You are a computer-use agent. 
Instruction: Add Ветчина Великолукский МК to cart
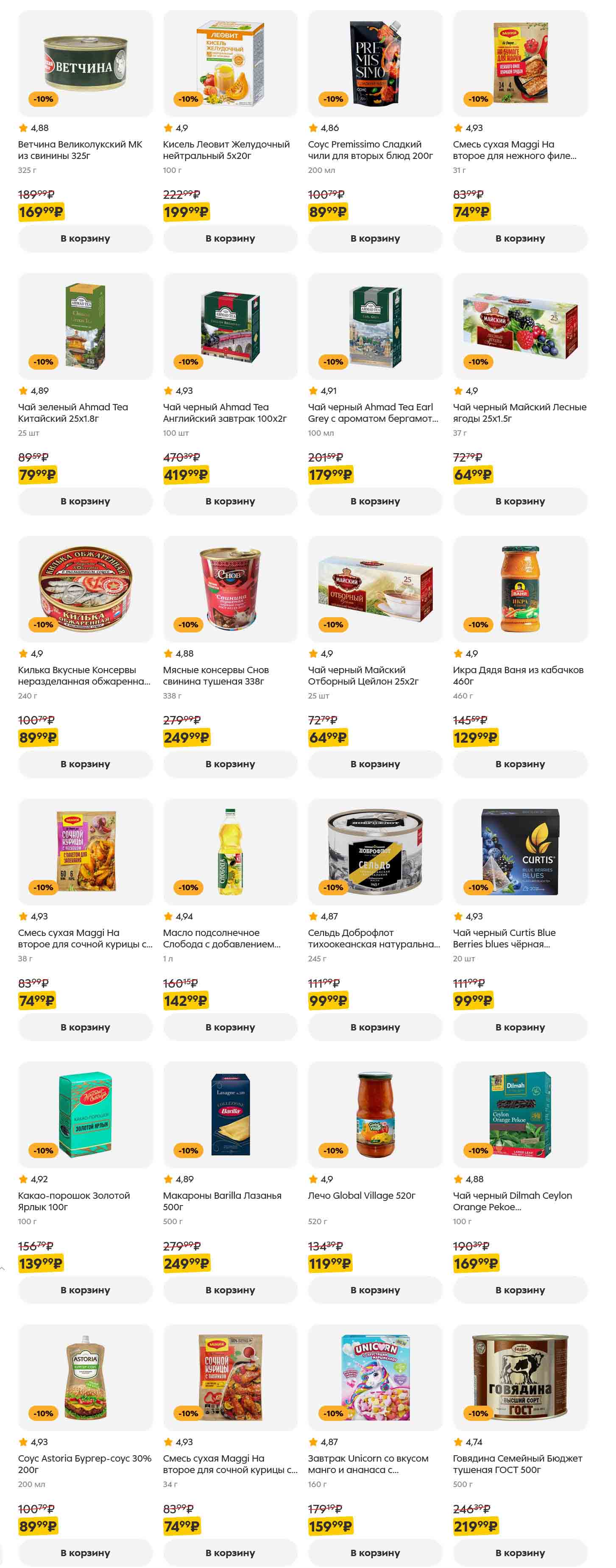(x=85, y=239)
